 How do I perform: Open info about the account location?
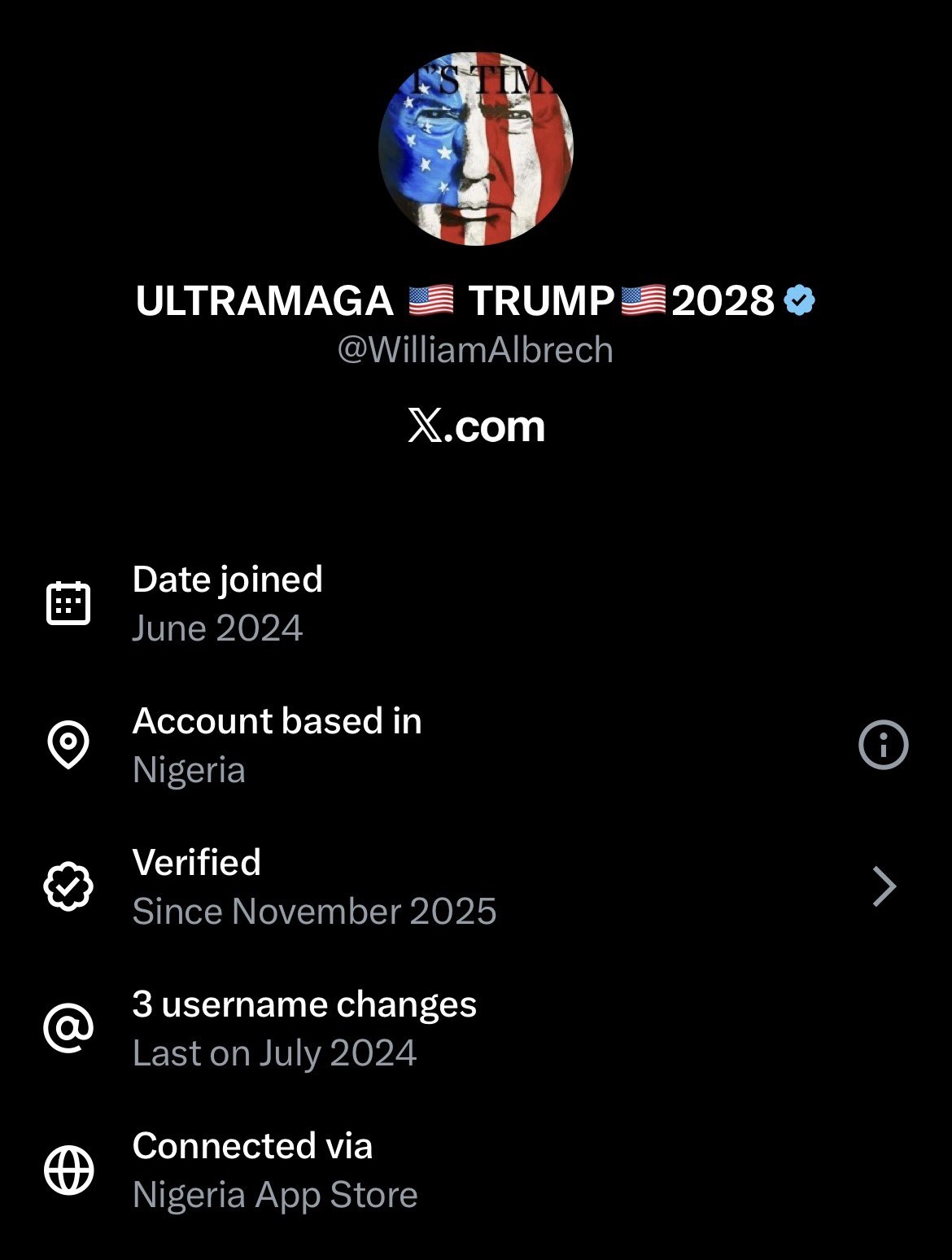(x=883, y=745)
